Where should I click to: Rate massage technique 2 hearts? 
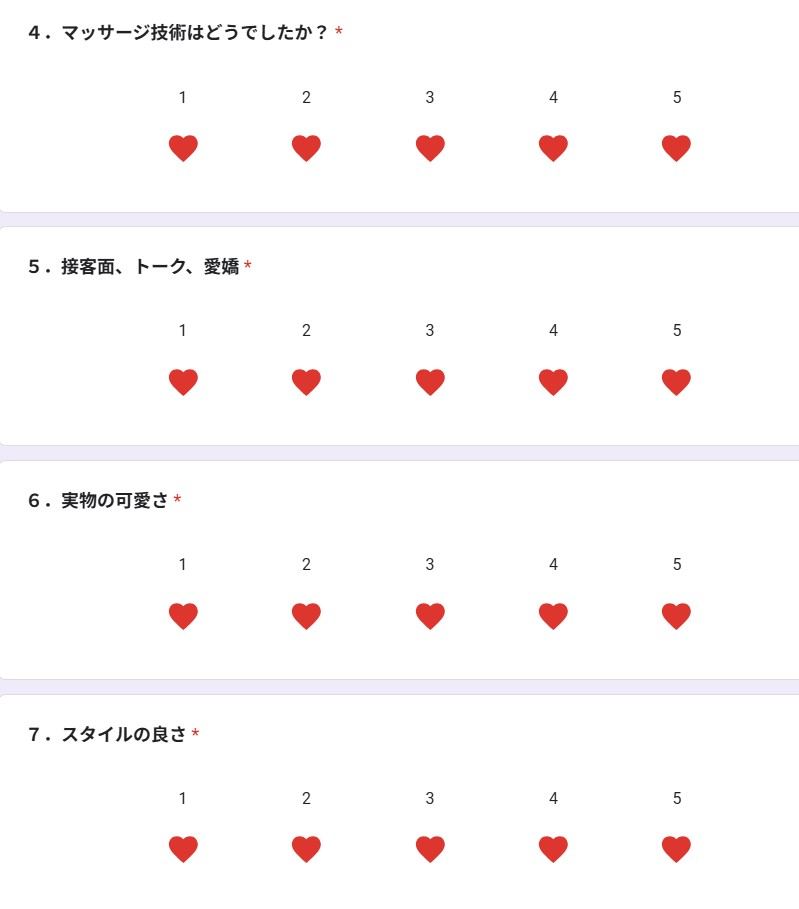tap(306, 148)
